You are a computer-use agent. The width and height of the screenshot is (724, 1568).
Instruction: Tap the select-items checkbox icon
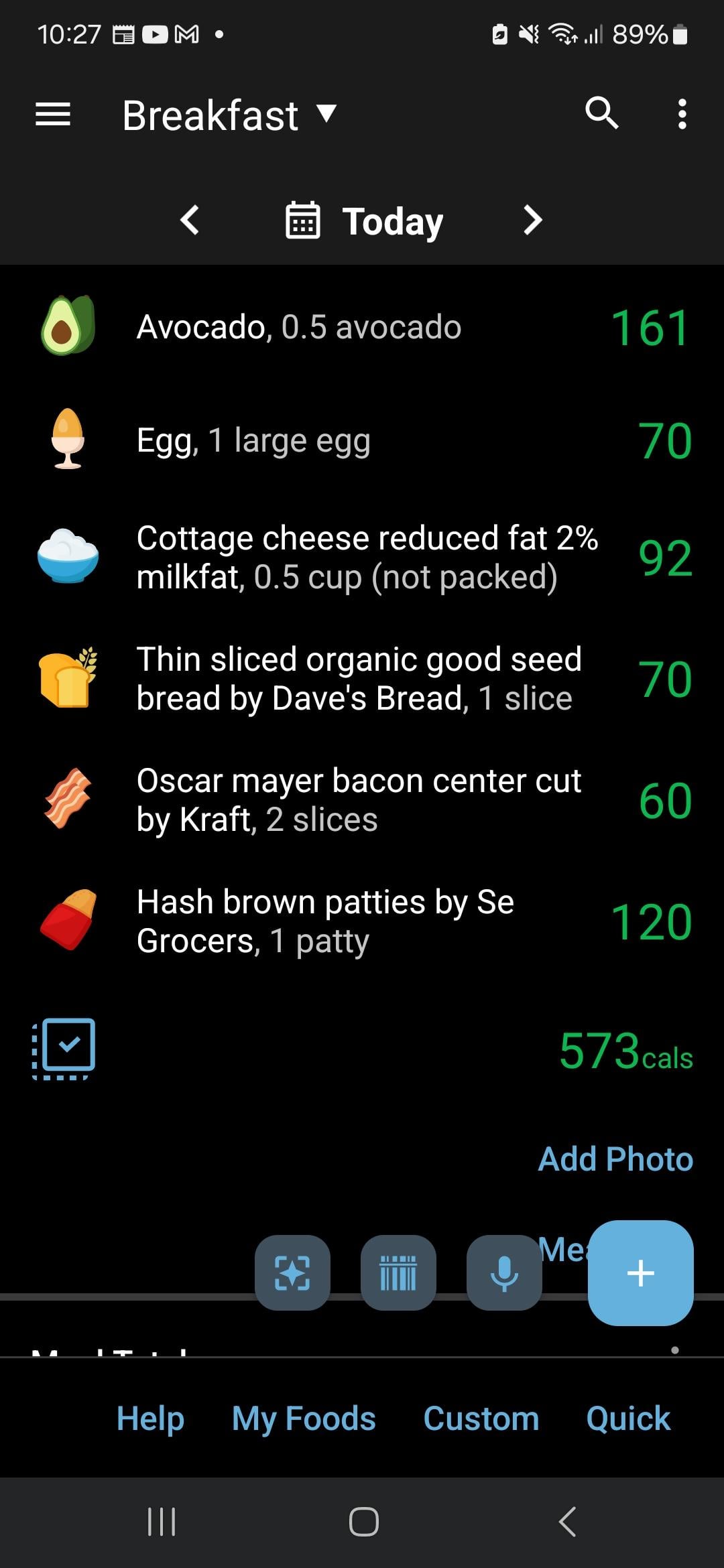64,1049
